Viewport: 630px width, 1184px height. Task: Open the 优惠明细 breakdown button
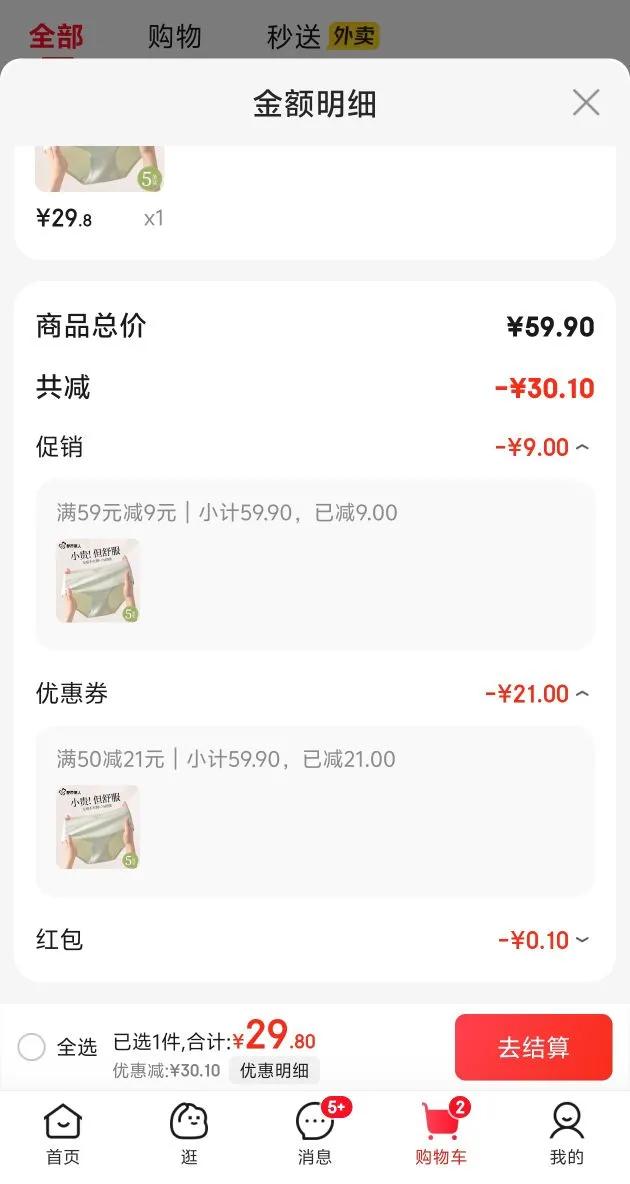pos(274,1070)
